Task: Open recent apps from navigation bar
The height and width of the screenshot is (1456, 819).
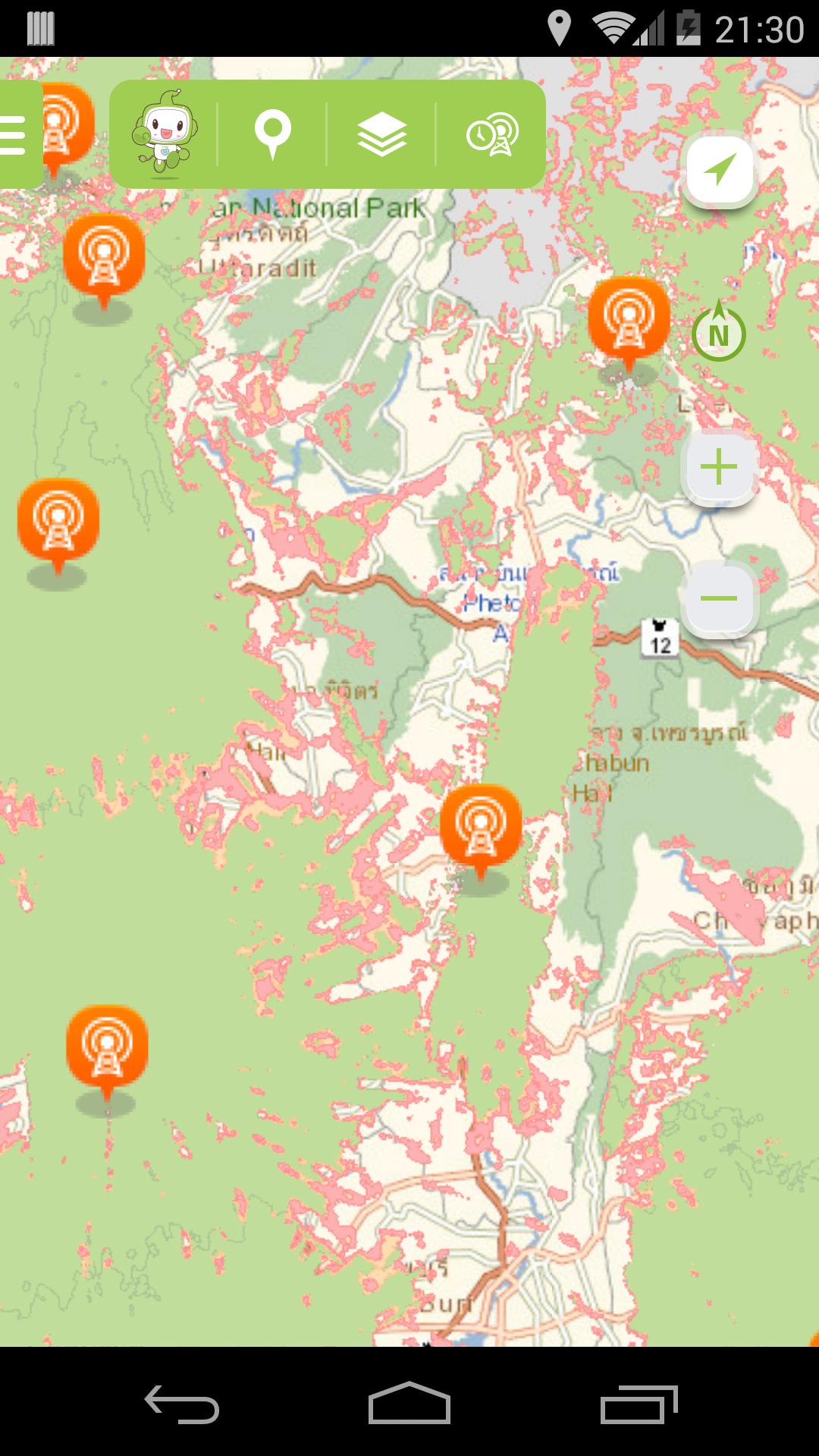Action: (639, 1404)
